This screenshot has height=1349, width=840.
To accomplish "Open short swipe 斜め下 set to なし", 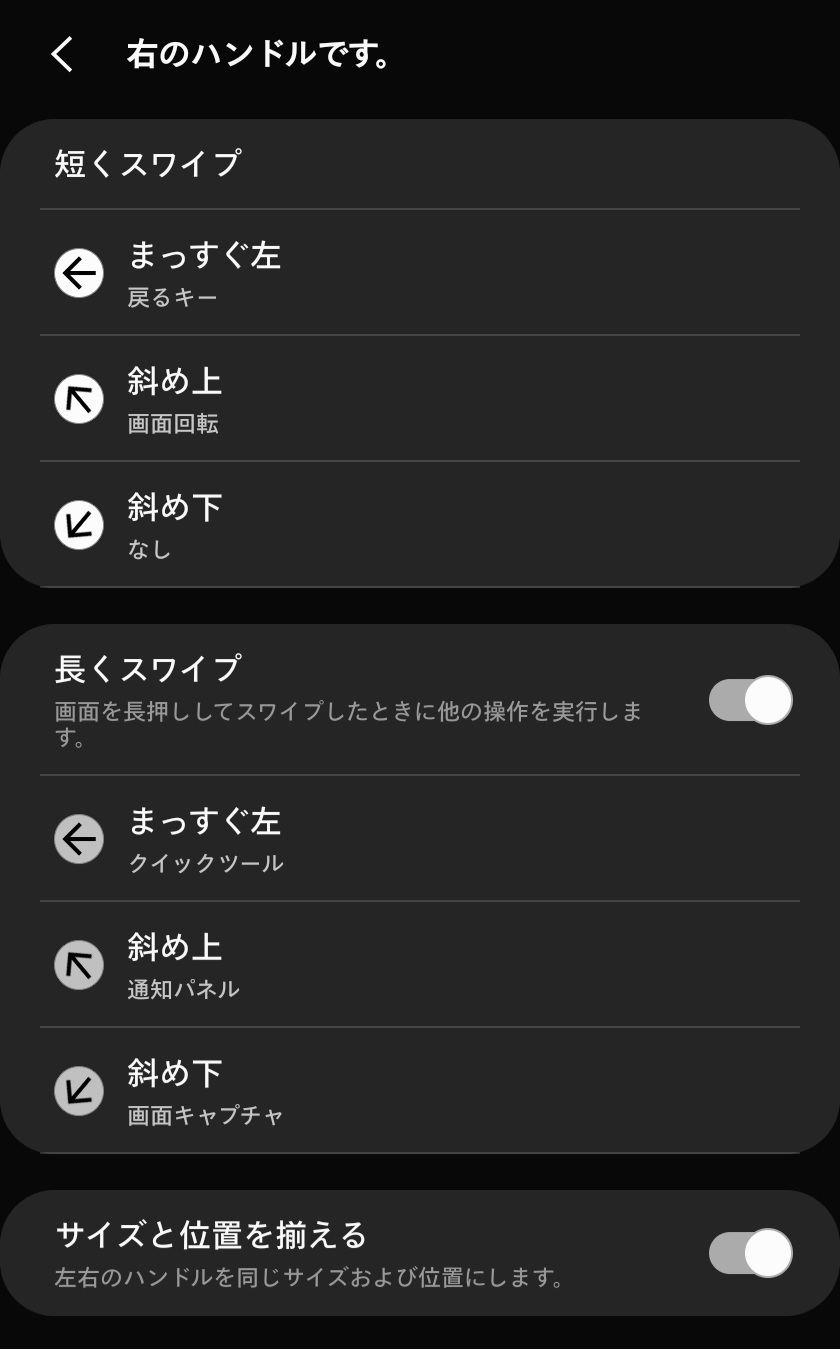I will (x=420, y=524).
